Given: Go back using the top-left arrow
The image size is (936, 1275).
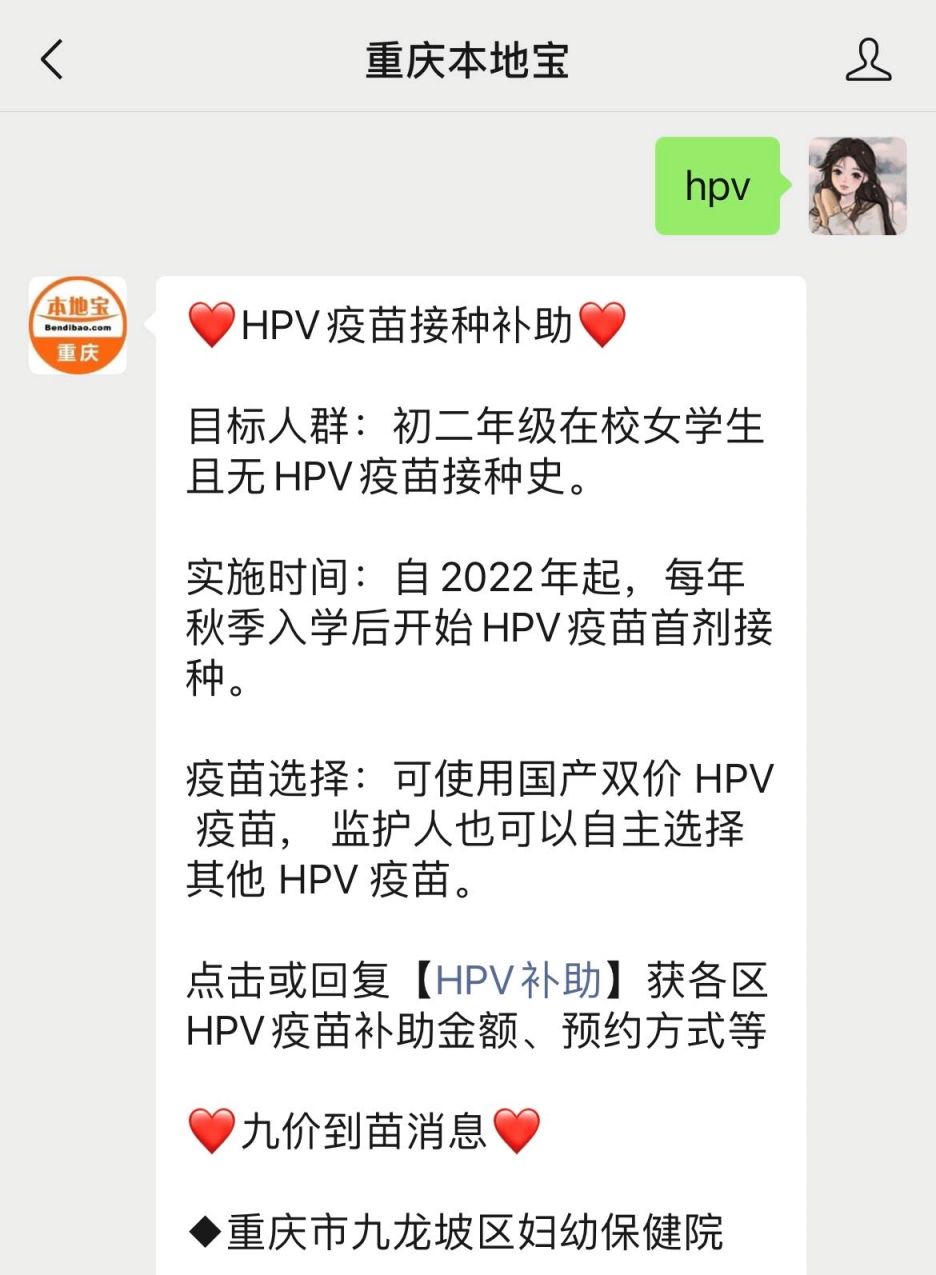Looking at the screenshot, I should (x=52, y=60).
